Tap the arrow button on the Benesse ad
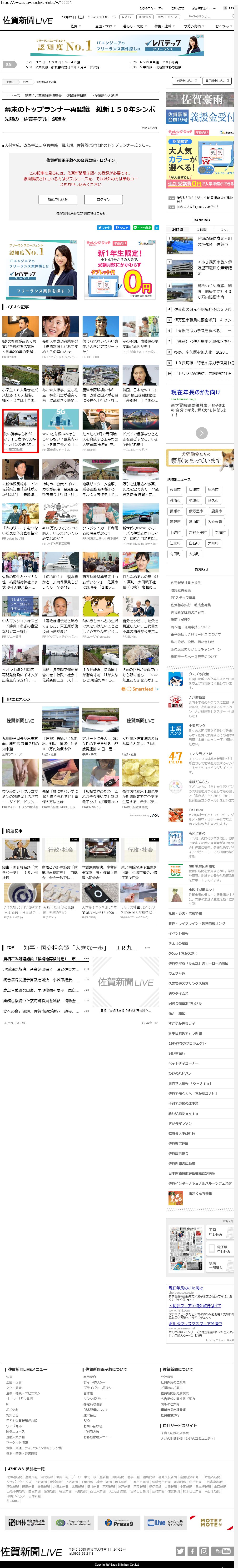 point(202,433)
